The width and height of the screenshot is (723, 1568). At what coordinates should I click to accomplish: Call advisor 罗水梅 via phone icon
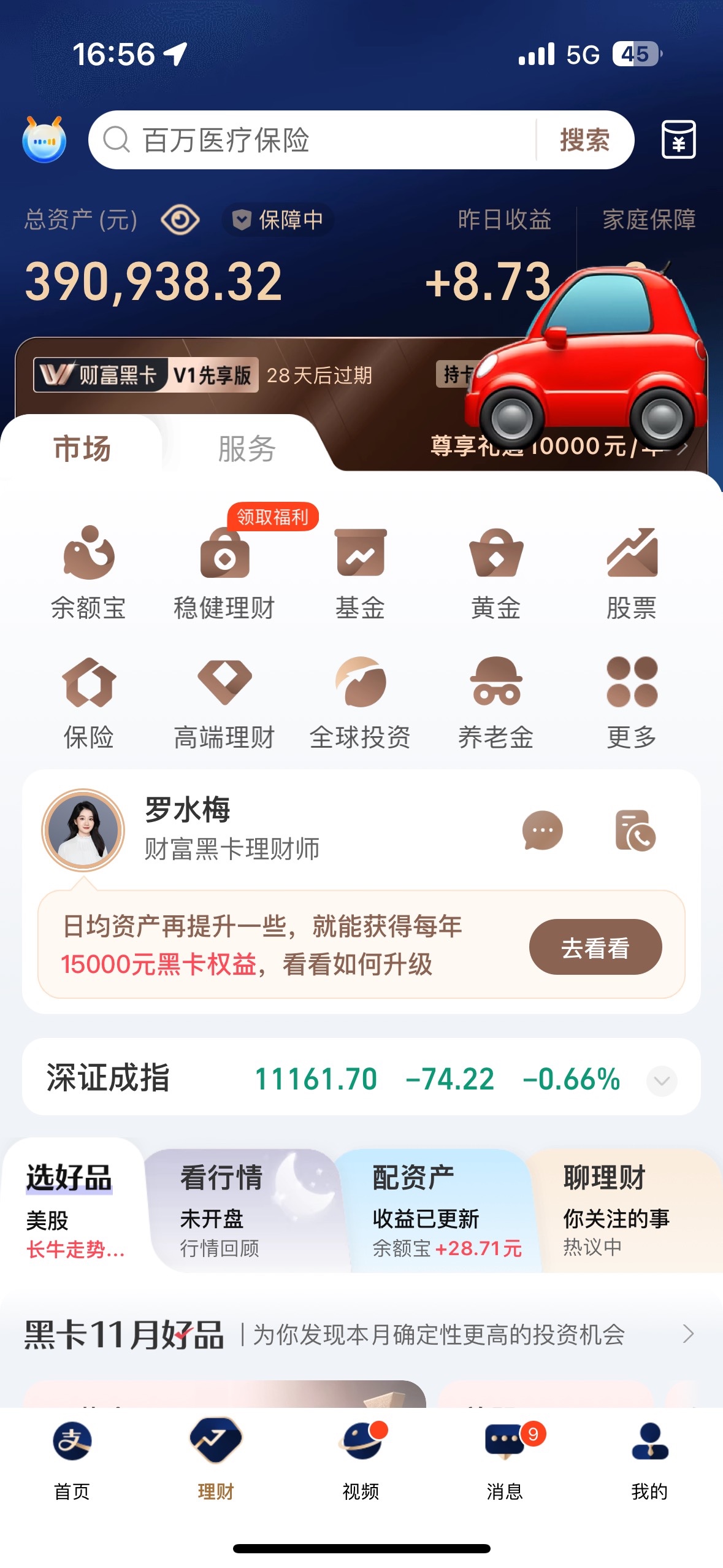(x=635, y=831)
